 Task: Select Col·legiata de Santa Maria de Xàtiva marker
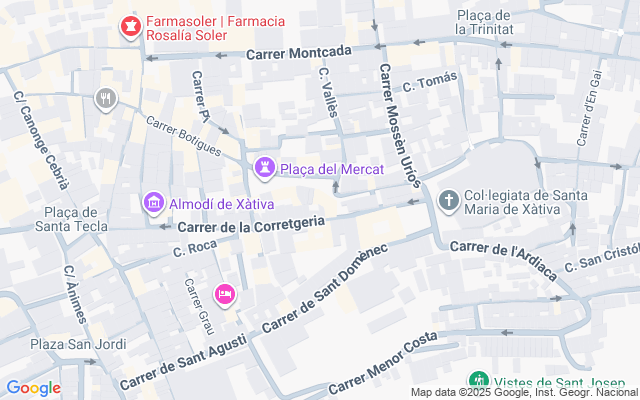[x=449, y=201]
